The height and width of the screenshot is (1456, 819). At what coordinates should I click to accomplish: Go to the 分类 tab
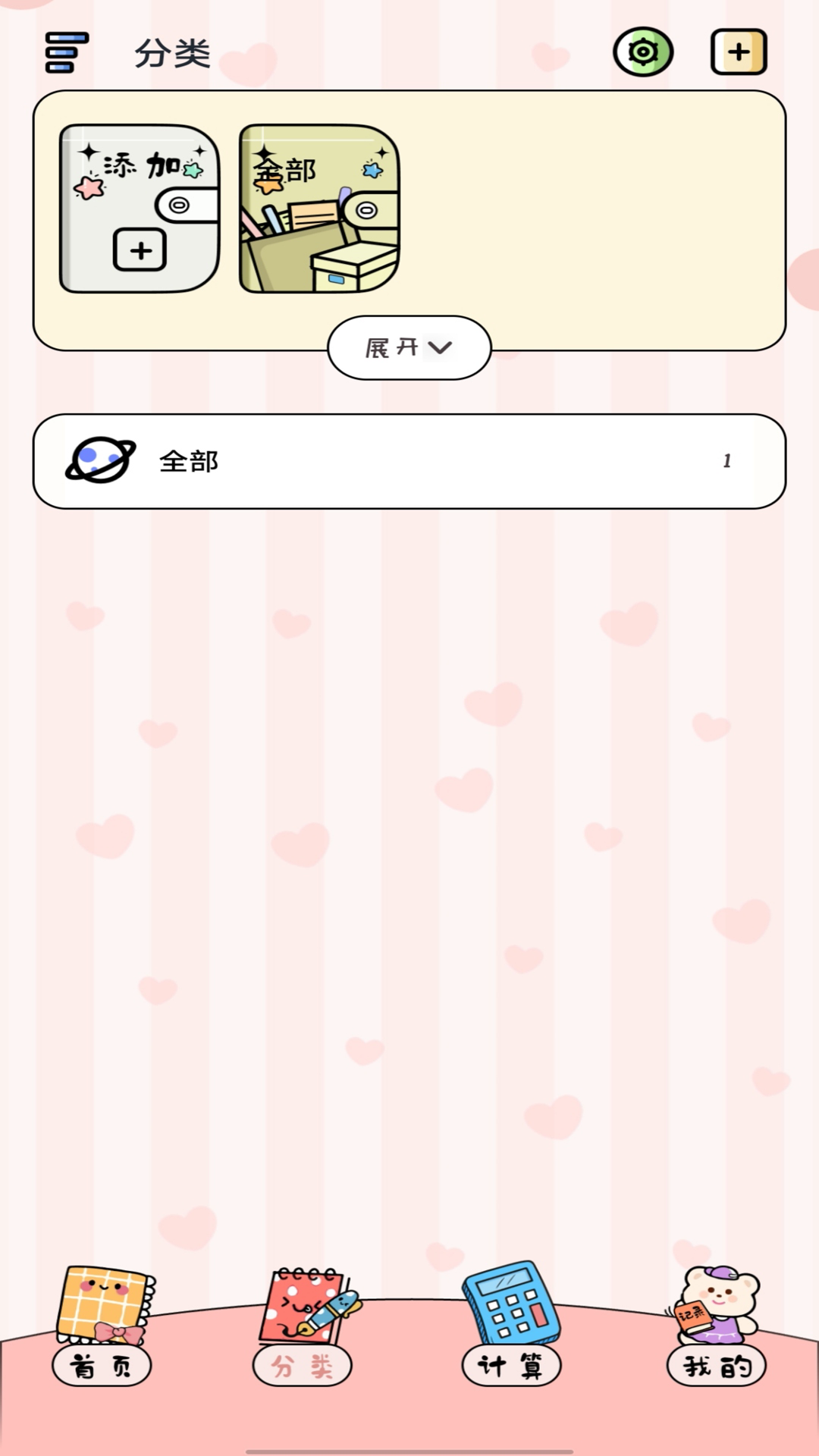coord(303,1327)
